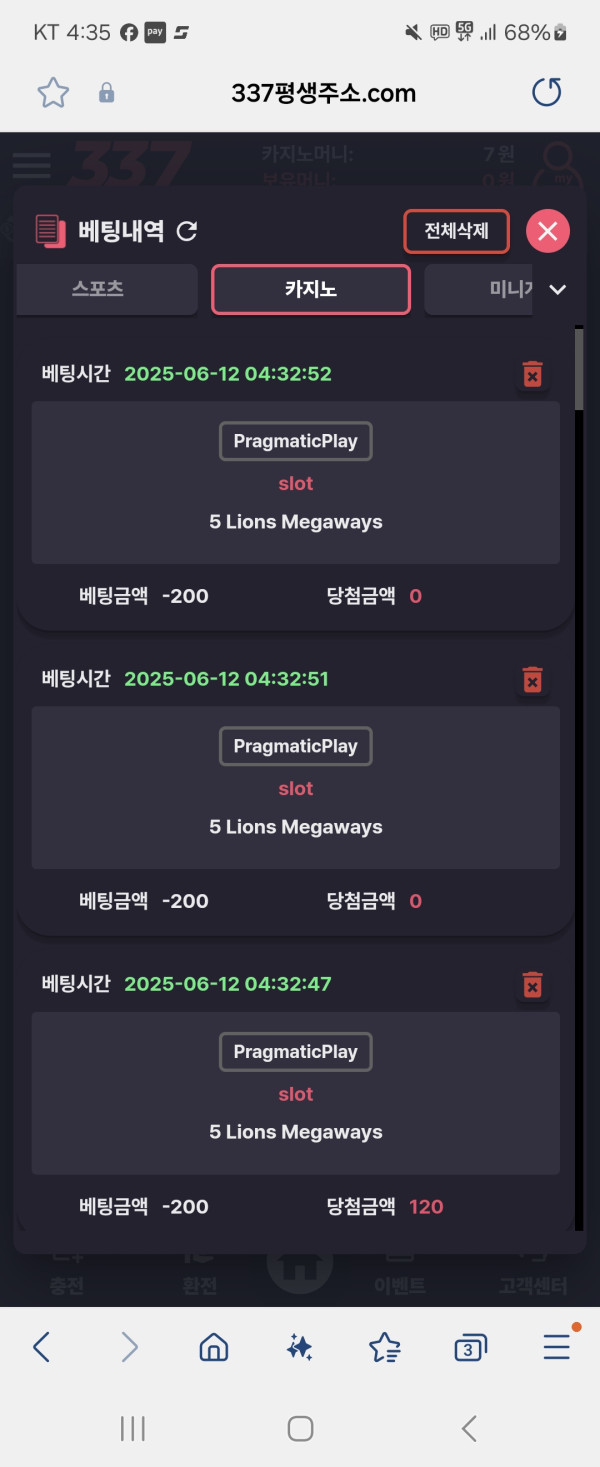Delete the bet record from 04:32:52
Screen dimensions: 600x1467
(x=533, y=375)
